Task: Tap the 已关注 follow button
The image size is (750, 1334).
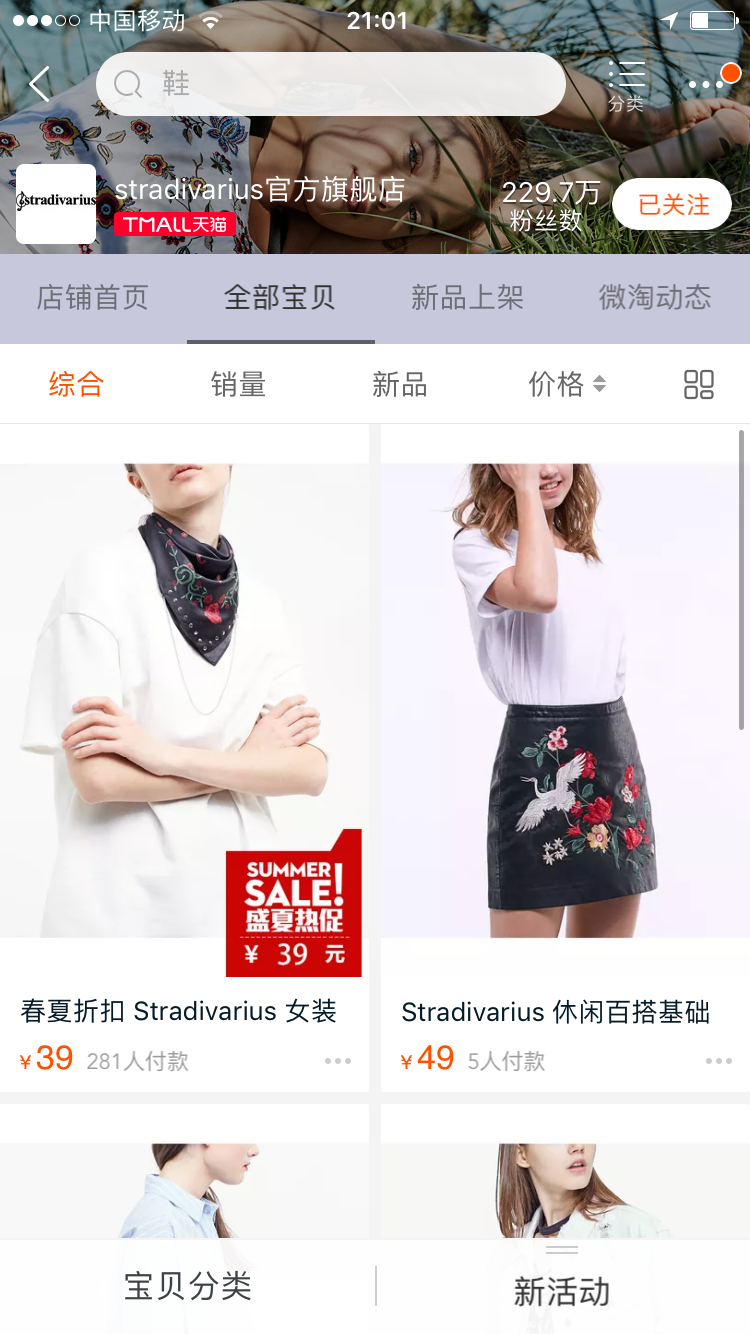Action: coord(672,205)
